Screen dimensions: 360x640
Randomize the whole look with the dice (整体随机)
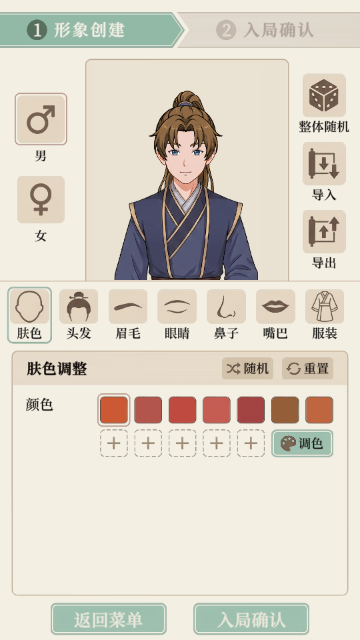(324, 96)
